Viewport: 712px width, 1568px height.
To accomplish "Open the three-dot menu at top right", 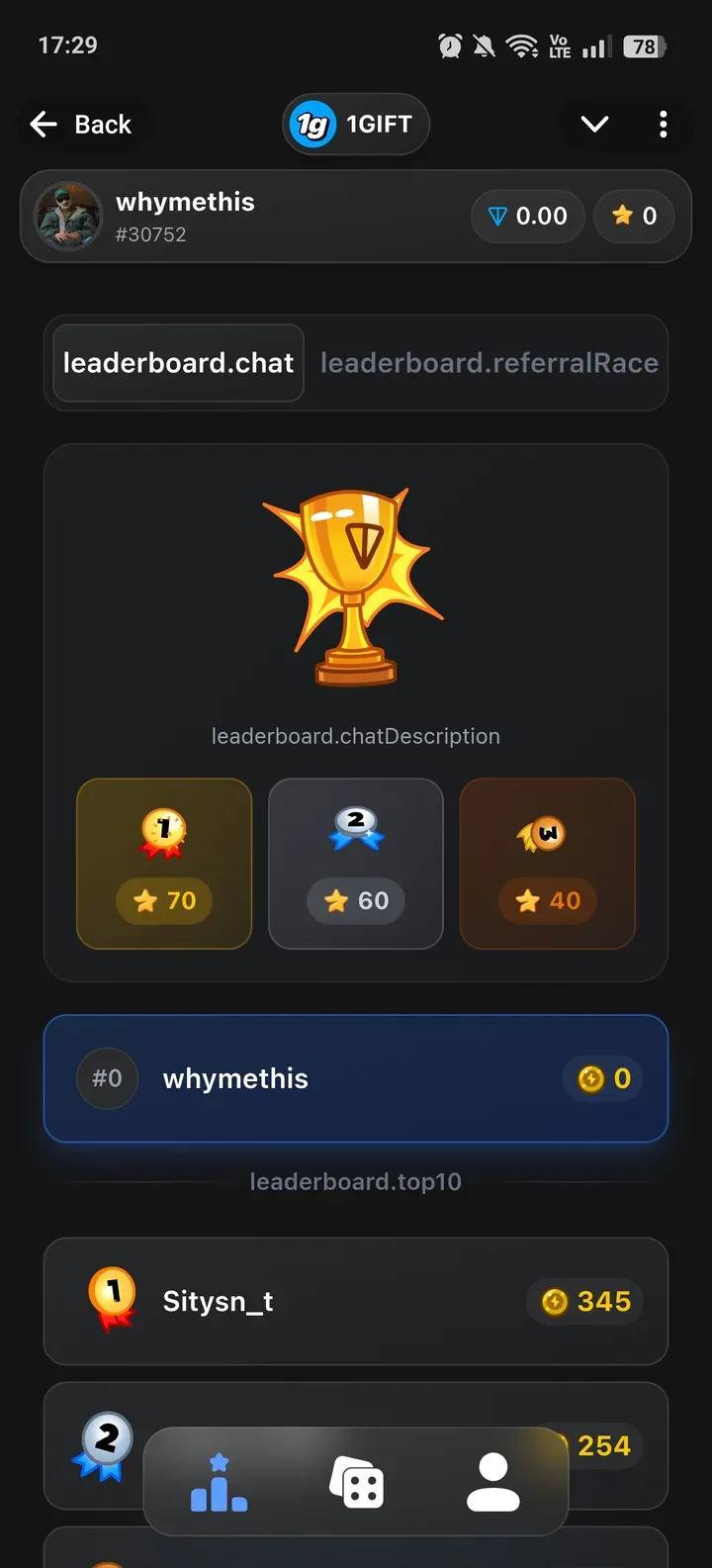I will tap(664, 124).
